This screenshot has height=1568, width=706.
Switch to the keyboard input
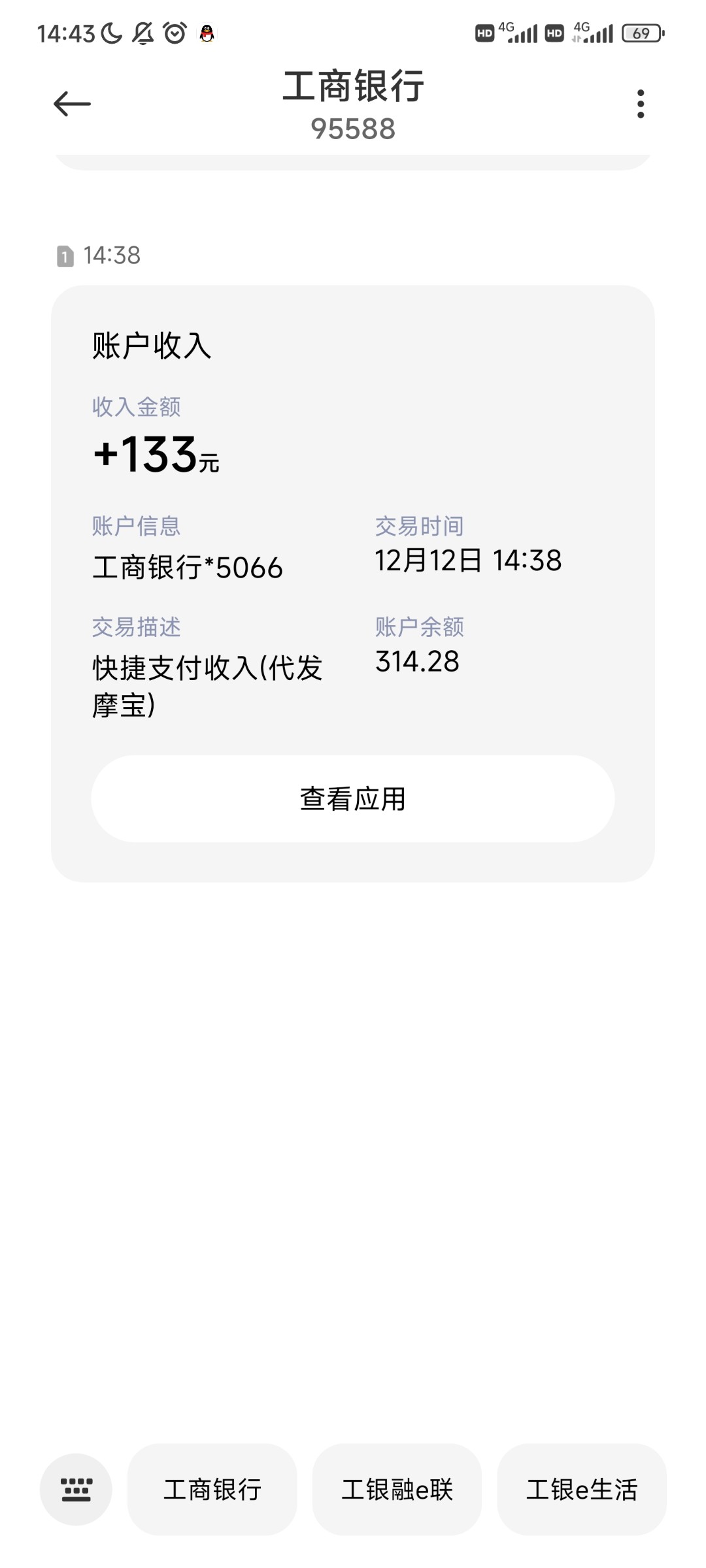(x=76, y=1490)
